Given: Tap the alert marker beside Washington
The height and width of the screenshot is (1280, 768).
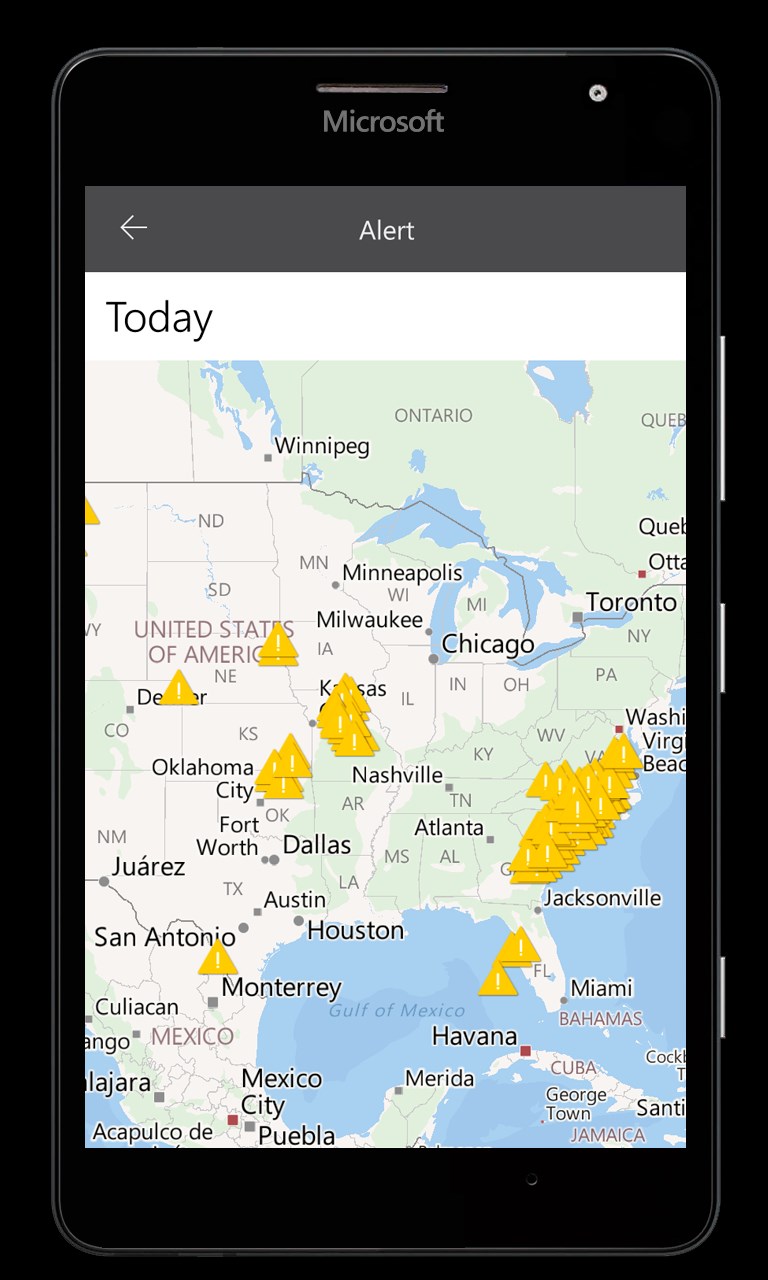Looking at the screenshot, I should point(622,751).
